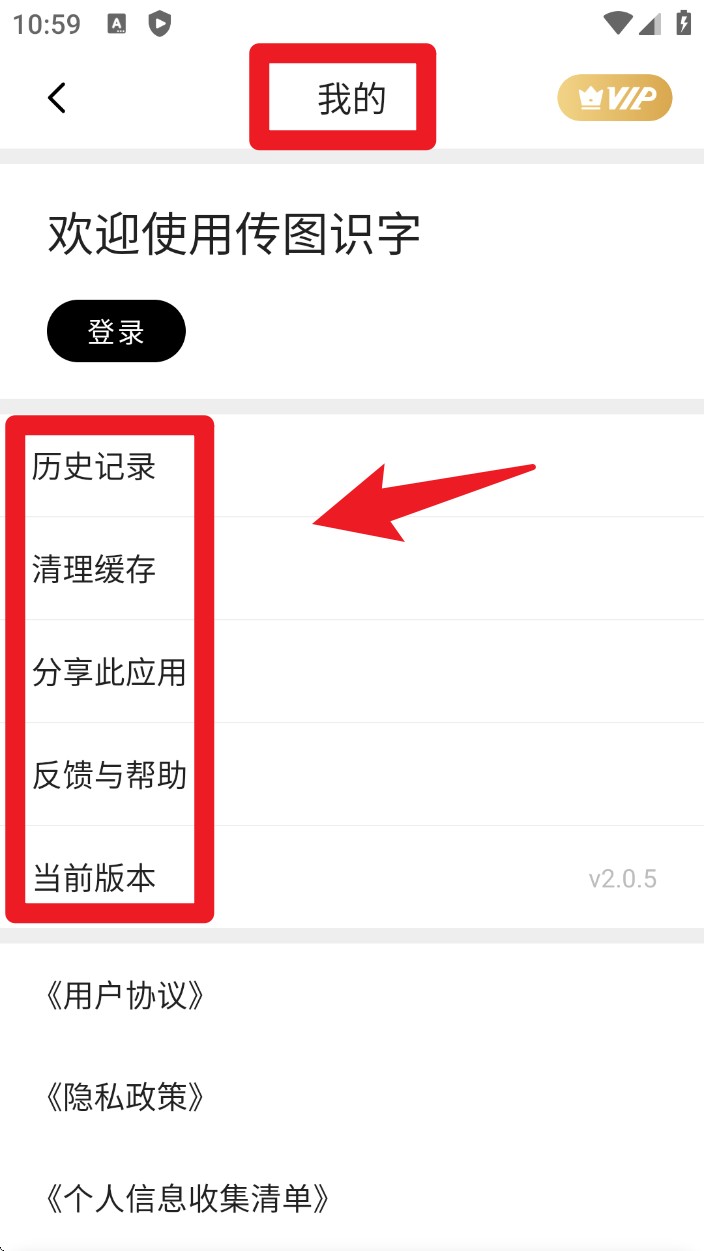
Task: Open 《个人信息收集清单》 info collection list
Action: pos(188,1198)
